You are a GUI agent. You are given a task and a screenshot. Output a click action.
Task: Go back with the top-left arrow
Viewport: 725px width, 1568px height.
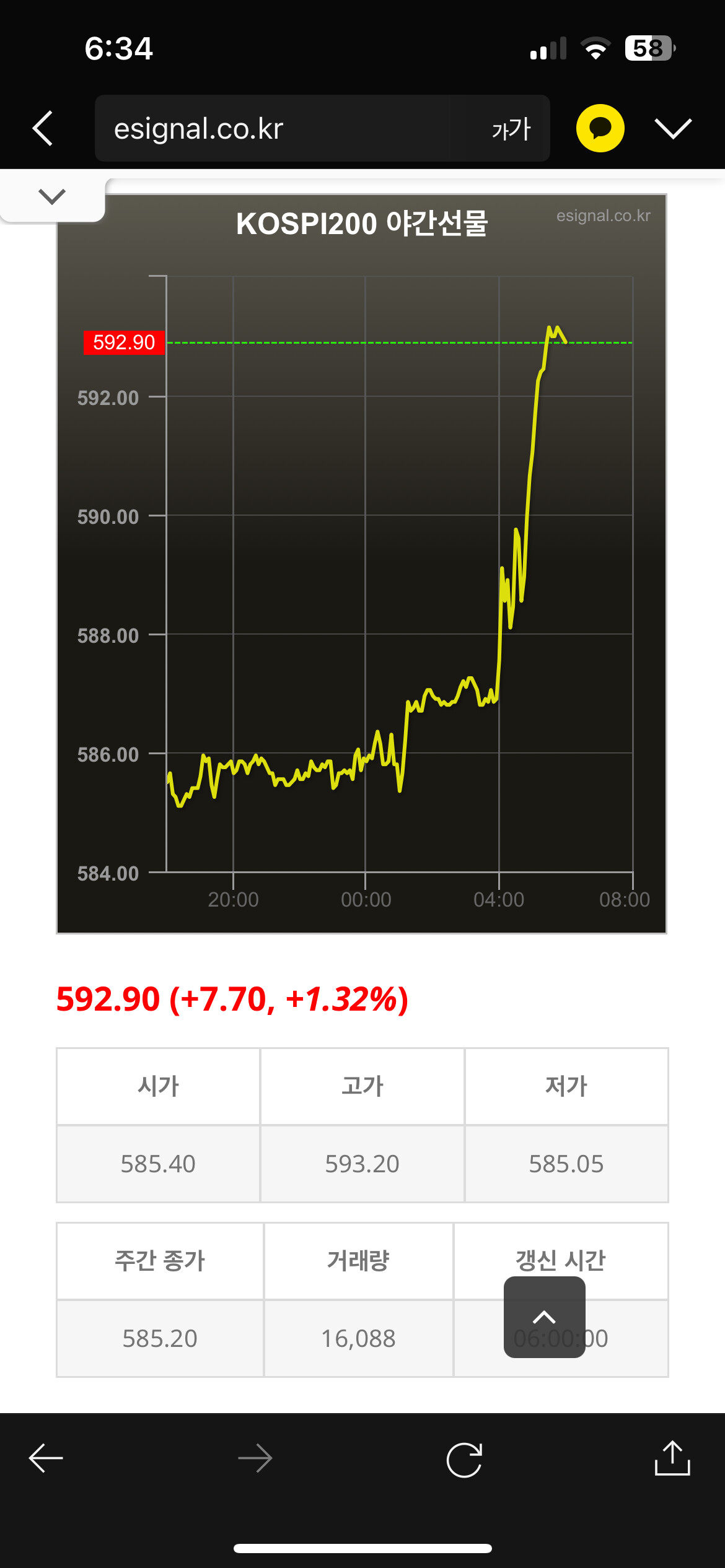tap(43, 129)
